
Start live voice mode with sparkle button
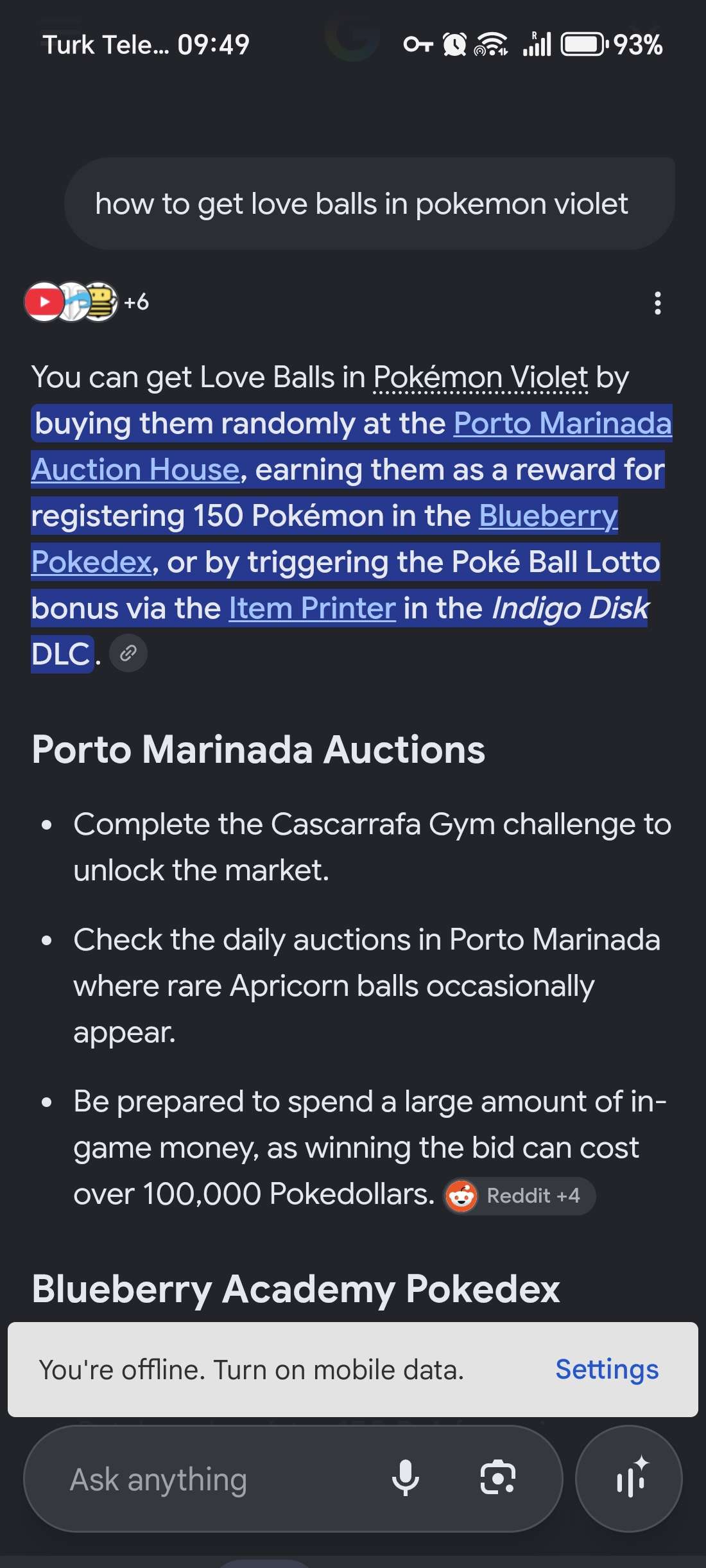[x=629, y=1479]
